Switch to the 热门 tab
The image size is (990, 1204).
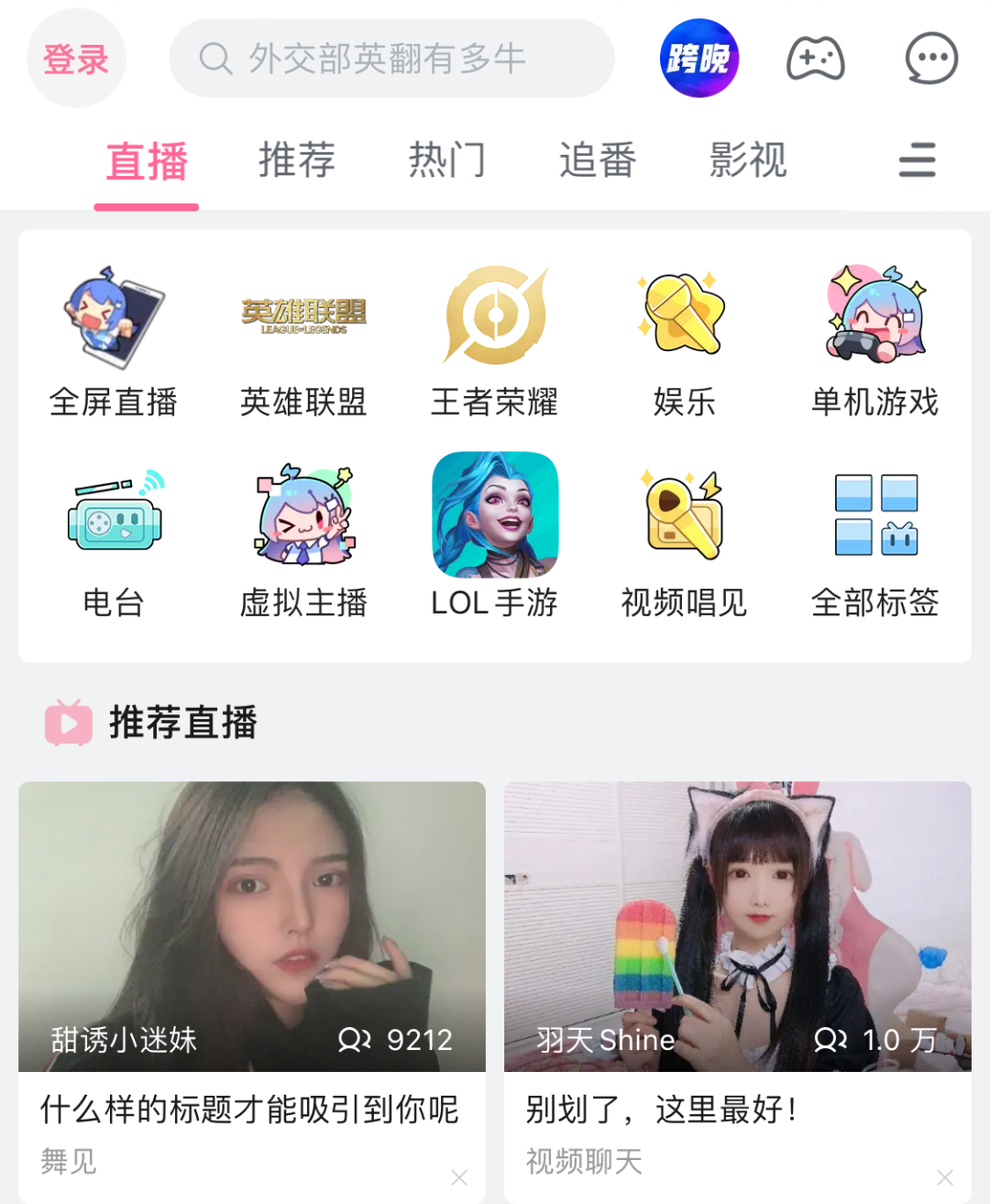(447, 160)
